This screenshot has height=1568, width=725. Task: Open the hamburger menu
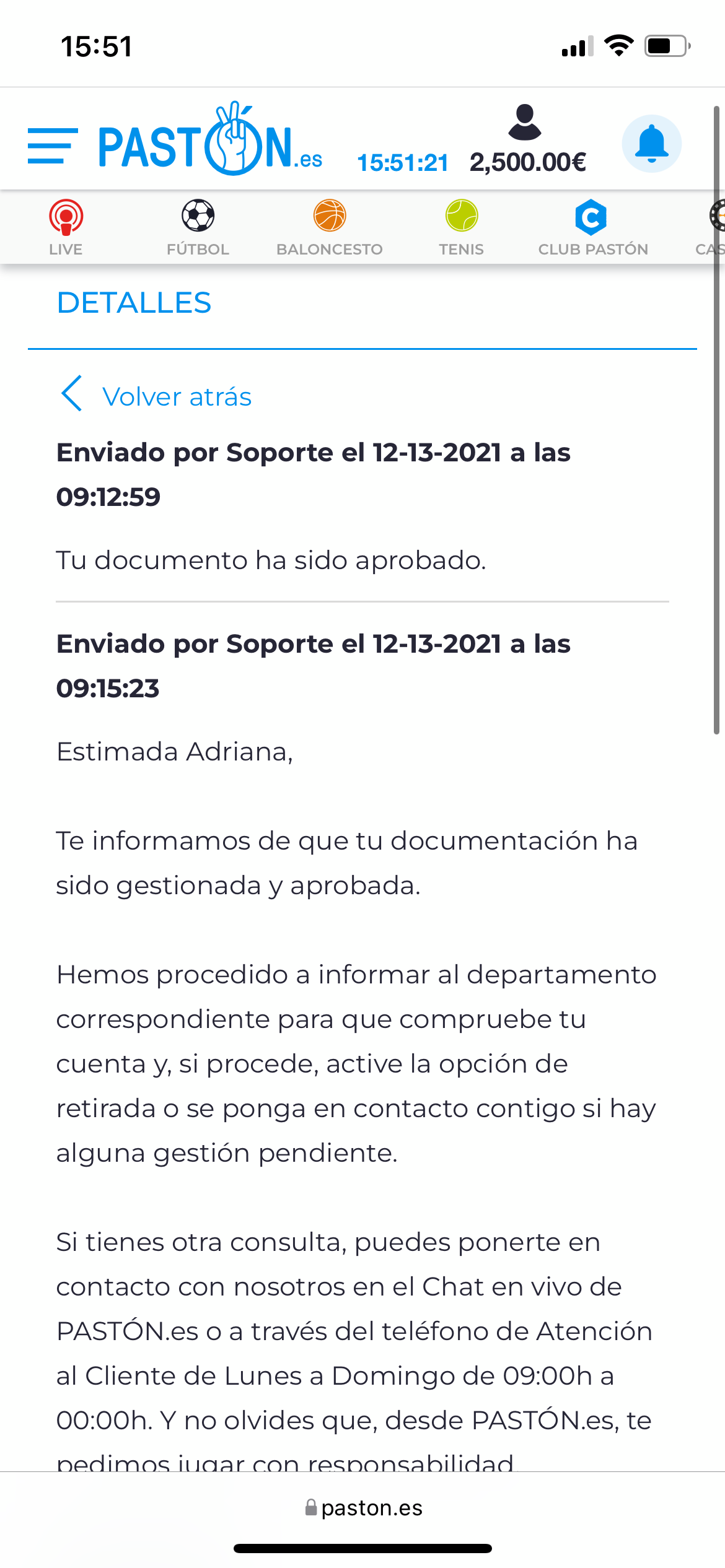(x=53, y=146)
